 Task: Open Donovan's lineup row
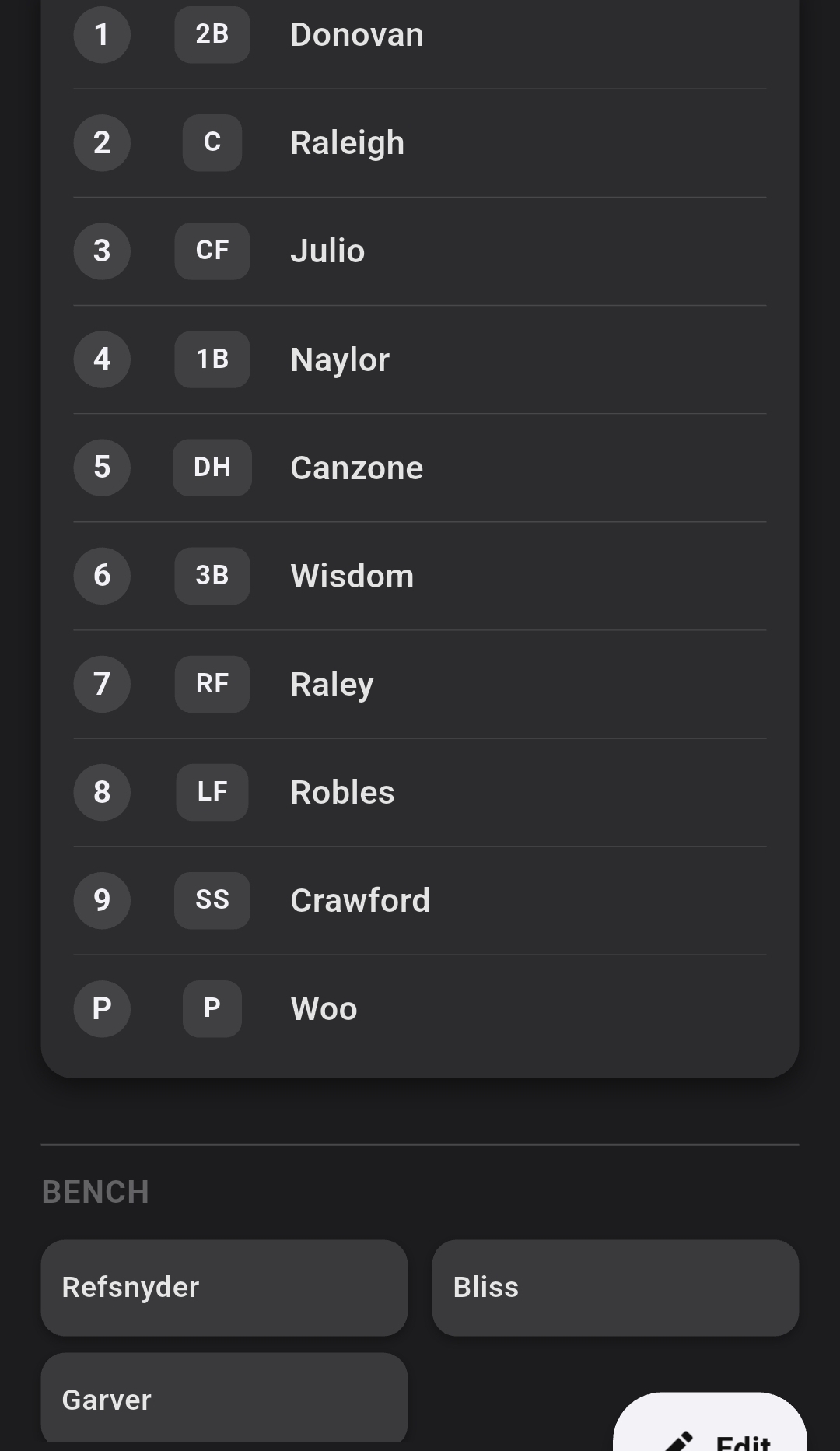coord(420,35)
